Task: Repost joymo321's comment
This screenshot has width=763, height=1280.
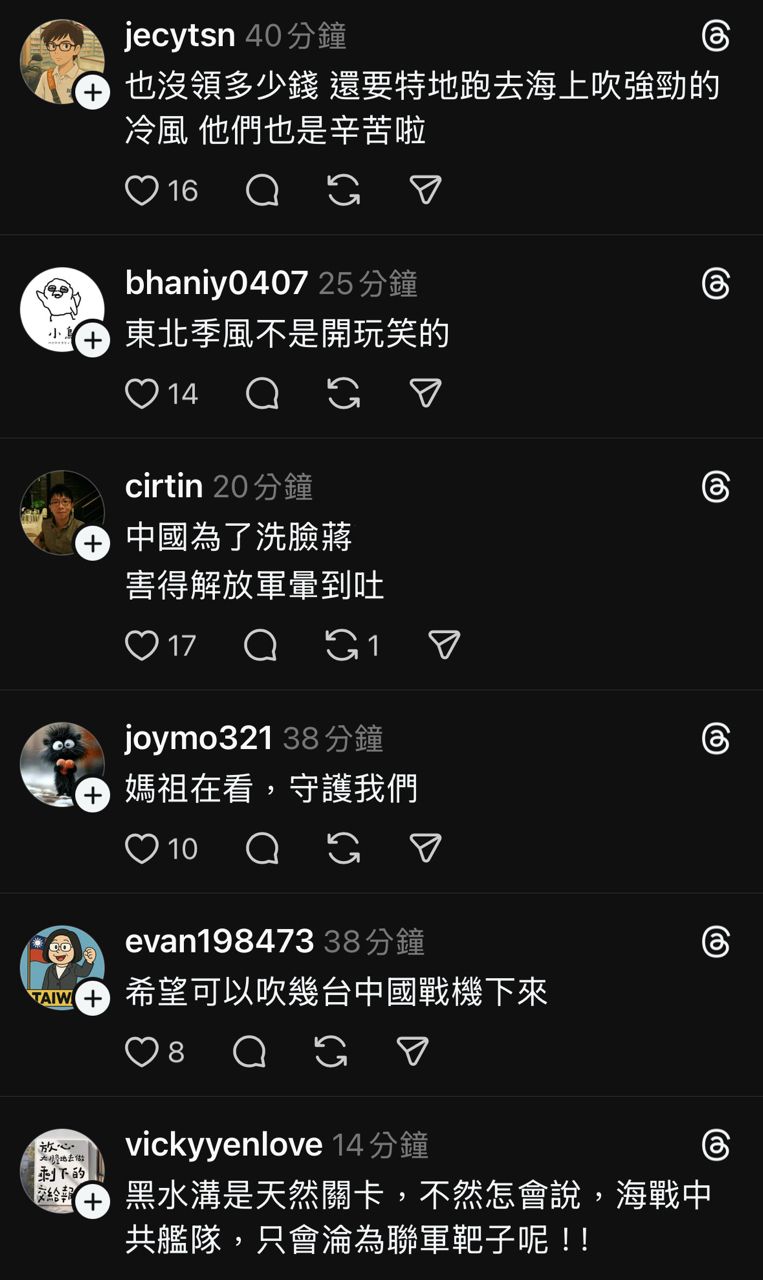Action: (x=344, y=849)
